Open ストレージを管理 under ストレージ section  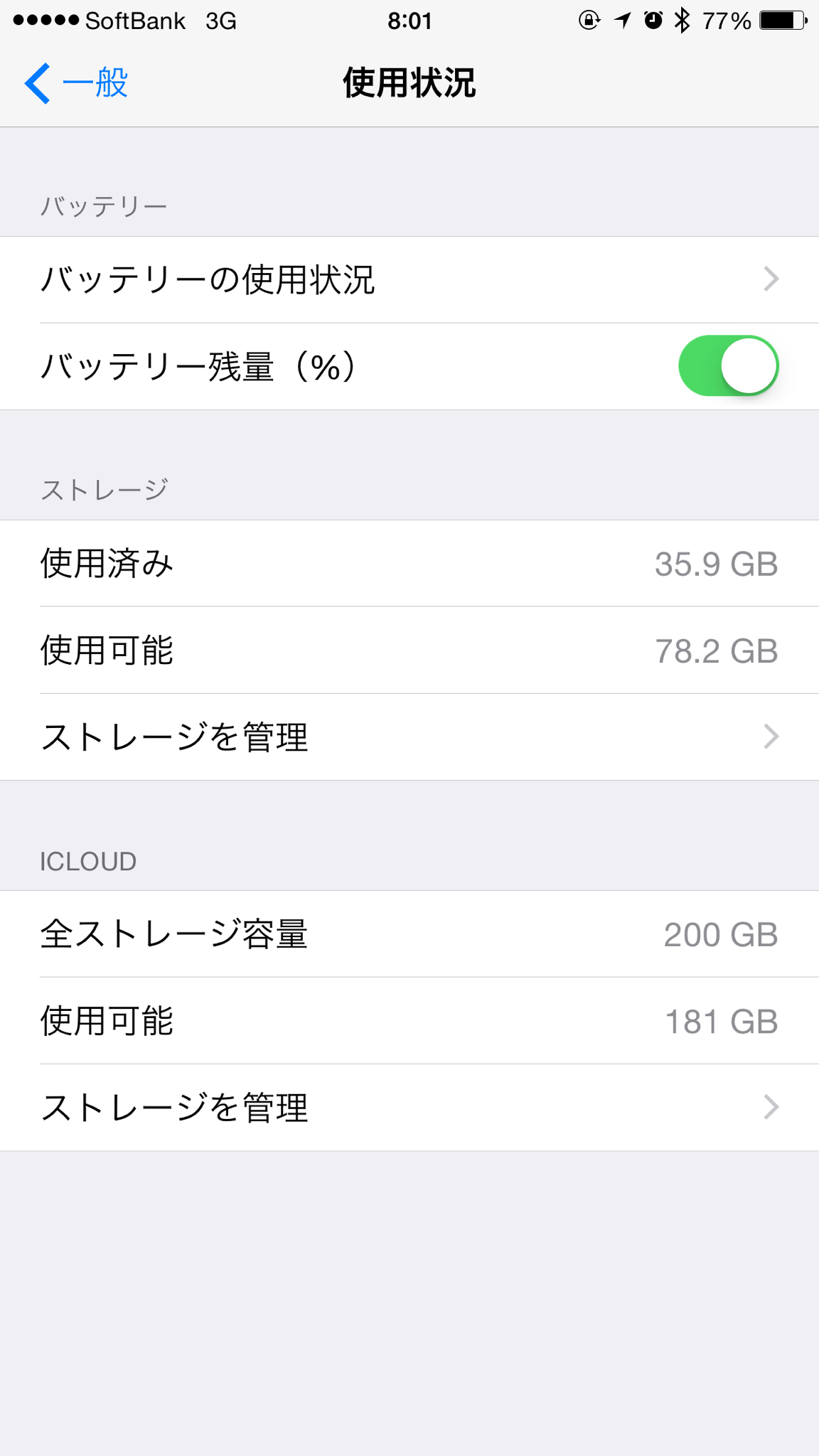pyautogui.click(x=409, y=737)
